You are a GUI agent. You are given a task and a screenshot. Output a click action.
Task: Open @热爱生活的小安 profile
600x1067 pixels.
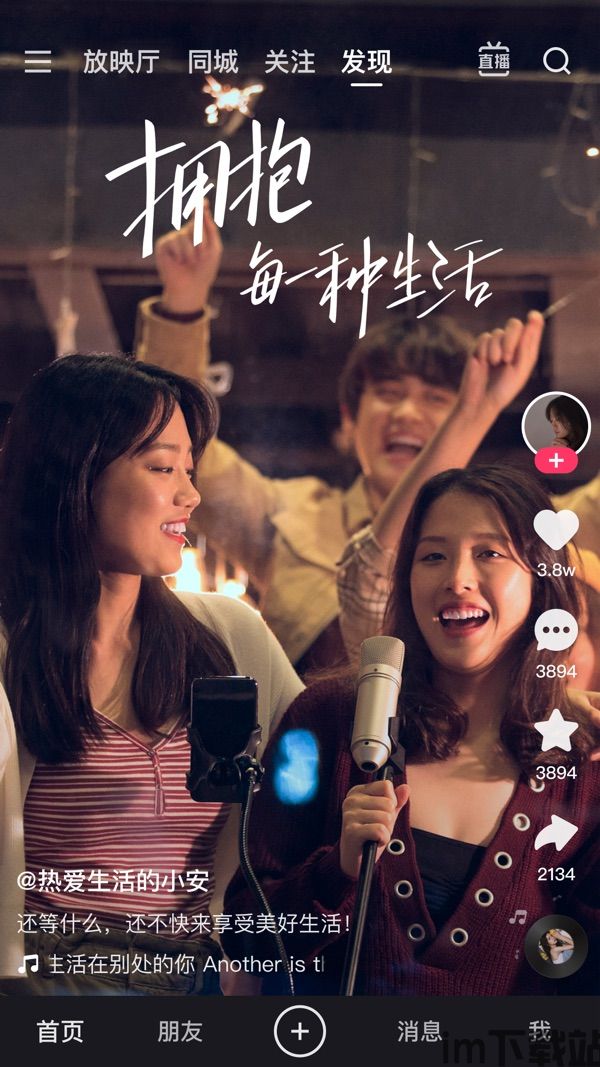(113, 882)
